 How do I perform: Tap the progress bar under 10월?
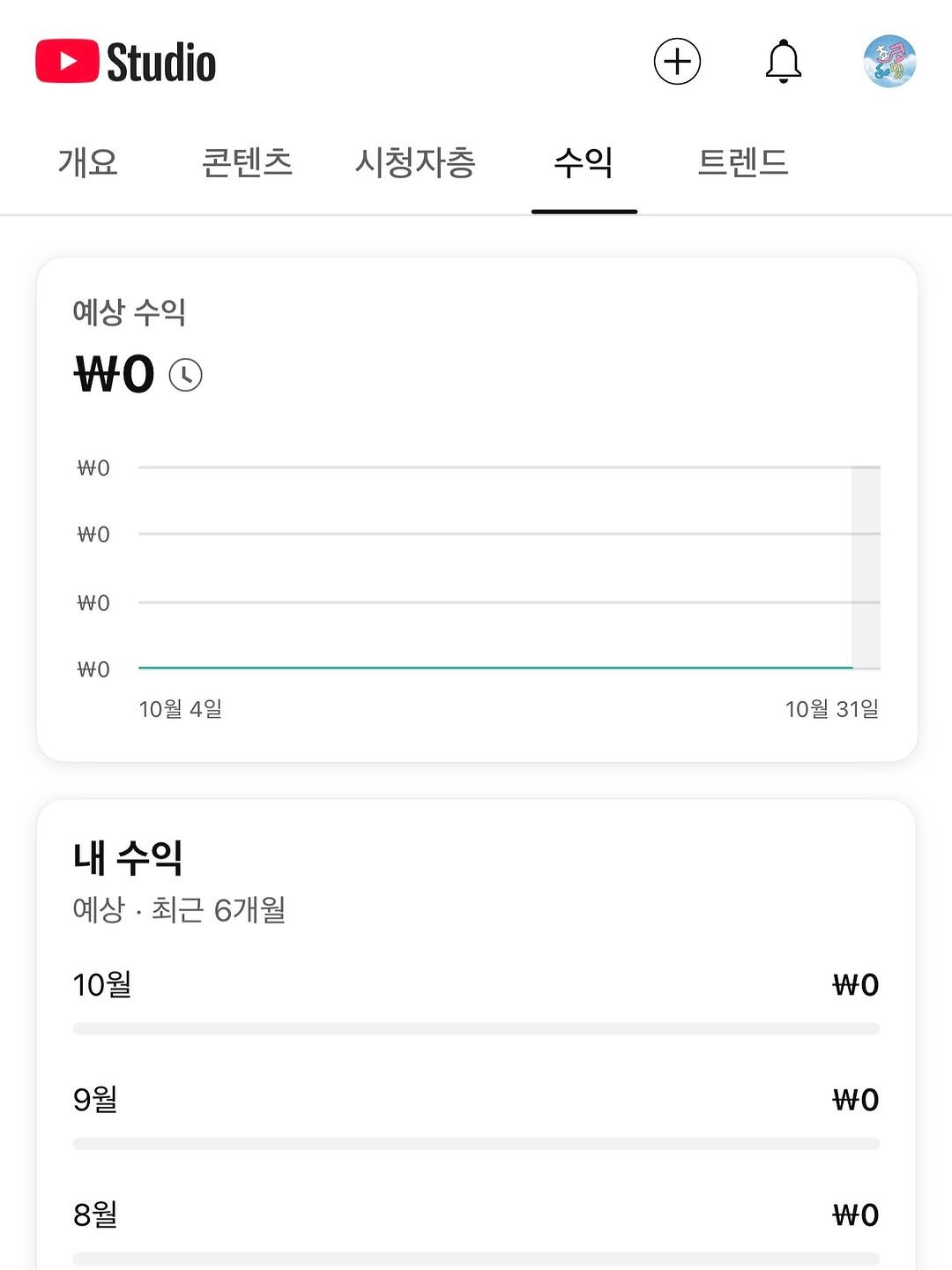point(476,1027)
